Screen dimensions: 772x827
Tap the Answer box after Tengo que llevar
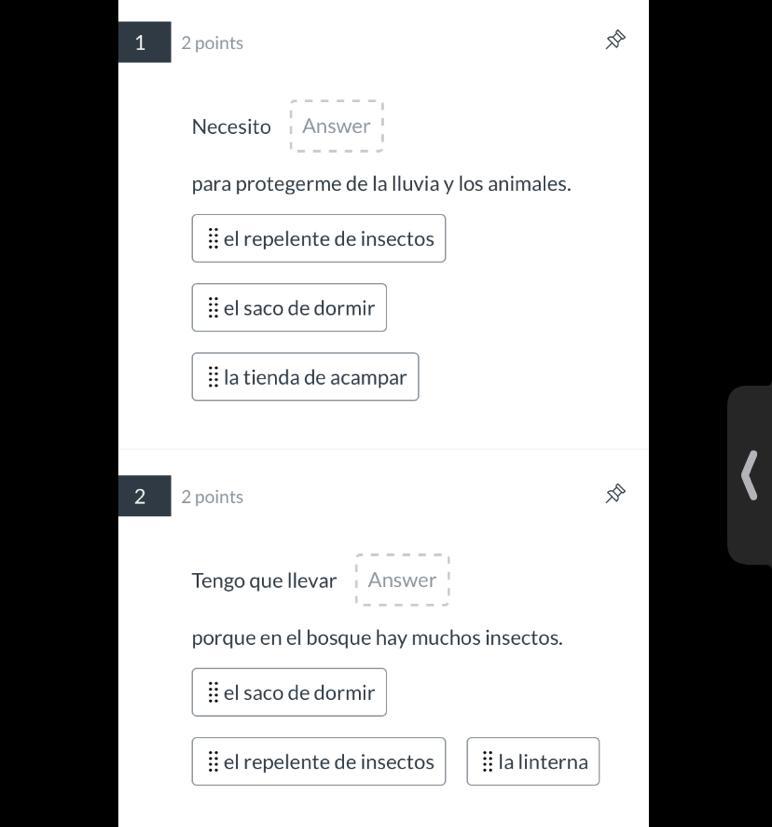point(402,580)
